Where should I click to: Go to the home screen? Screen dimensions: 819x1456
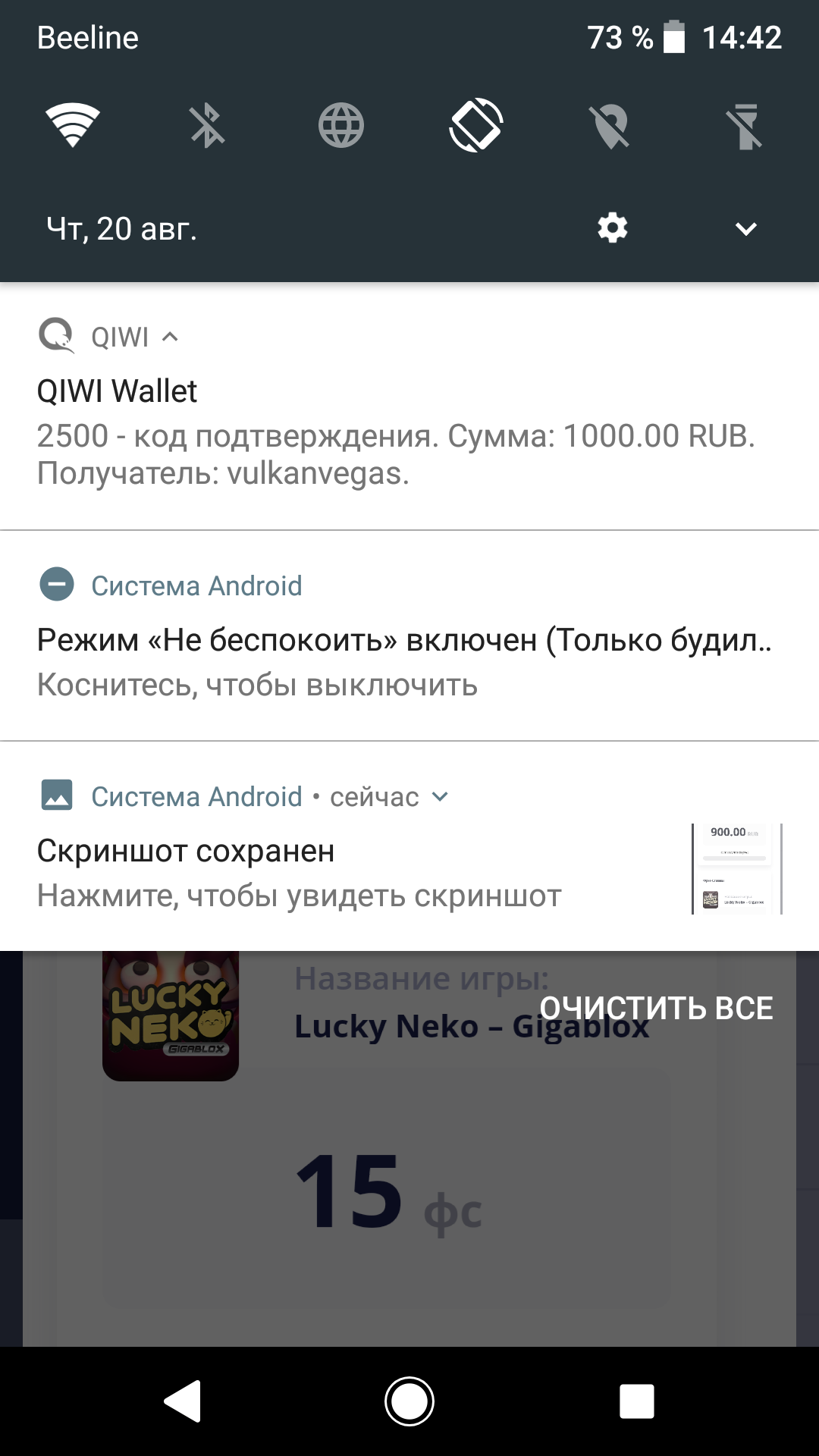pos(409,1401)
